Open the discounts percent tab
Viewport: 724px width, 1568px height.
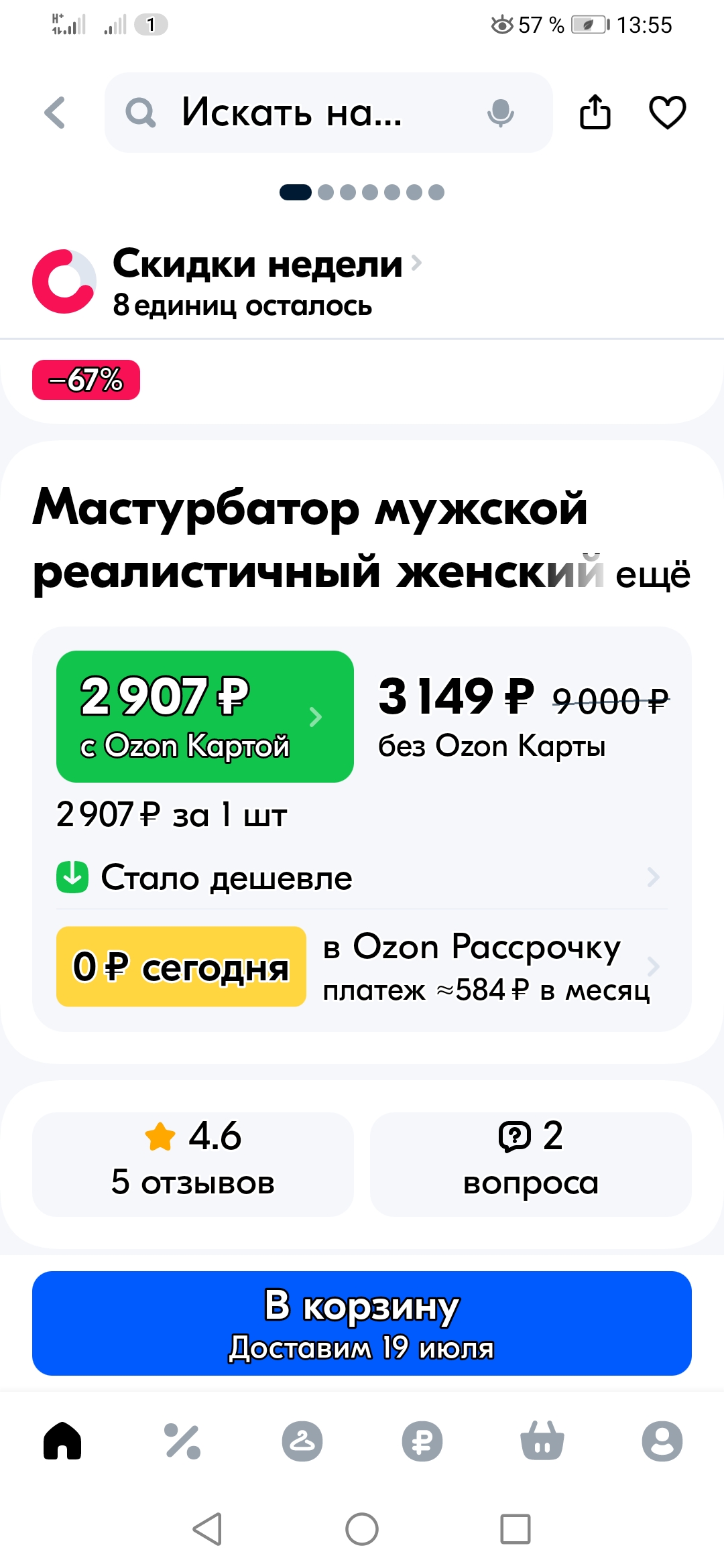tap(182, 1441)
